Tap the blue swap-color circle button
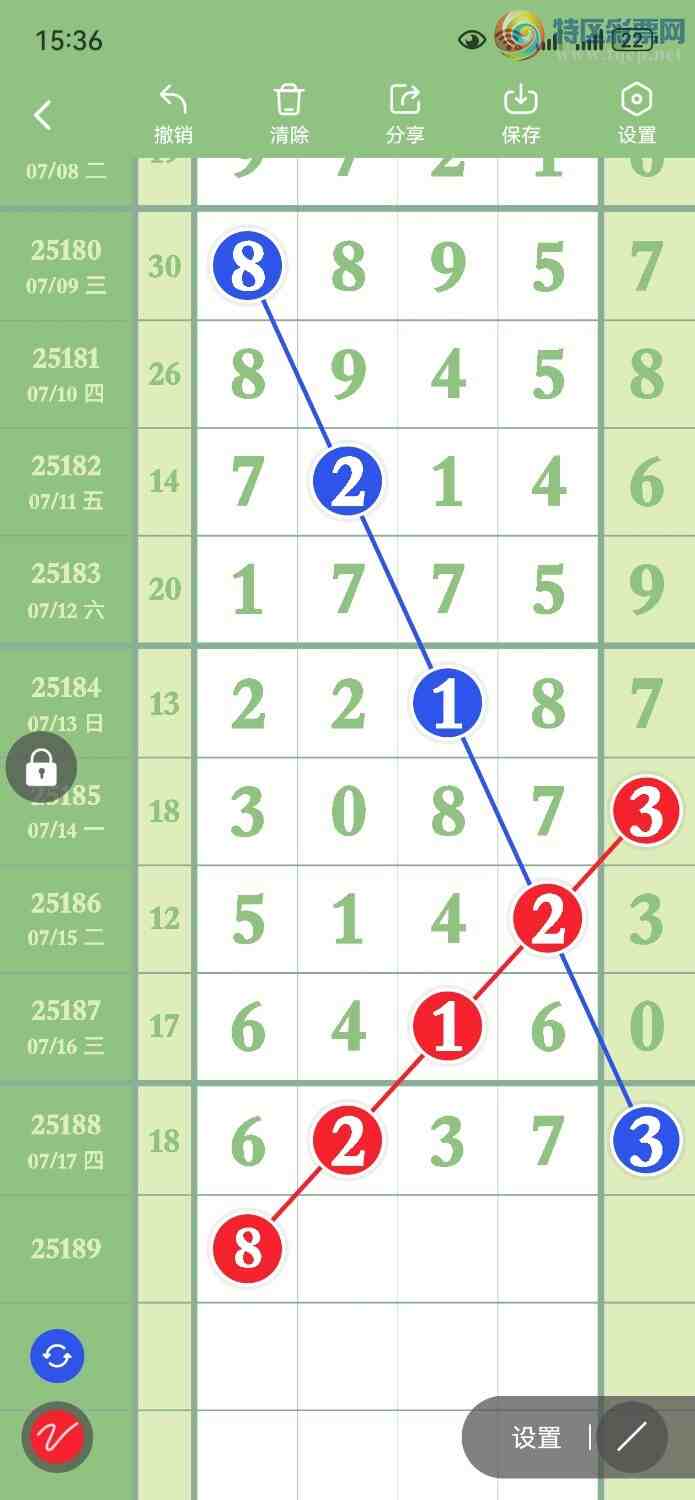Viewport: 695px width, 1500px height. 57,1356
